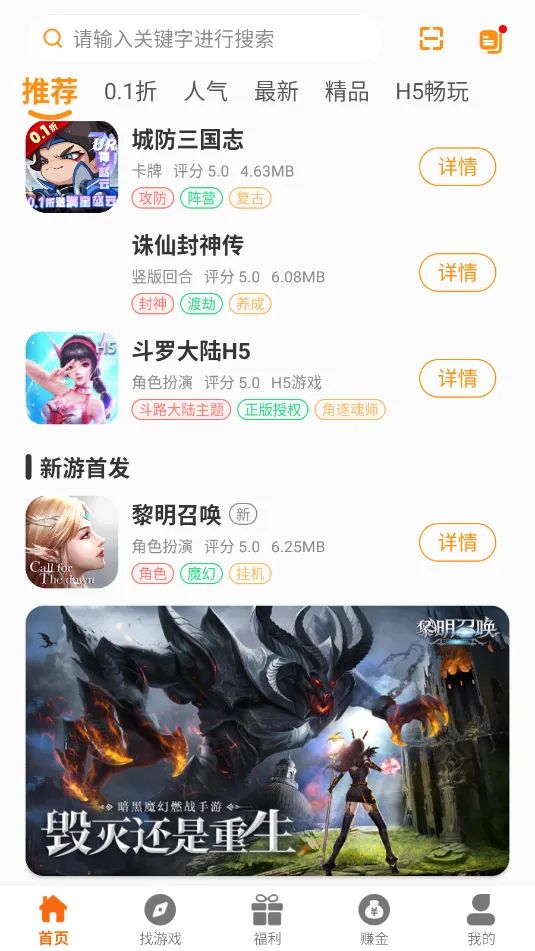535x951 pixels.
Task: Select the 最新 tab
Action: click(x=276, y=92)
